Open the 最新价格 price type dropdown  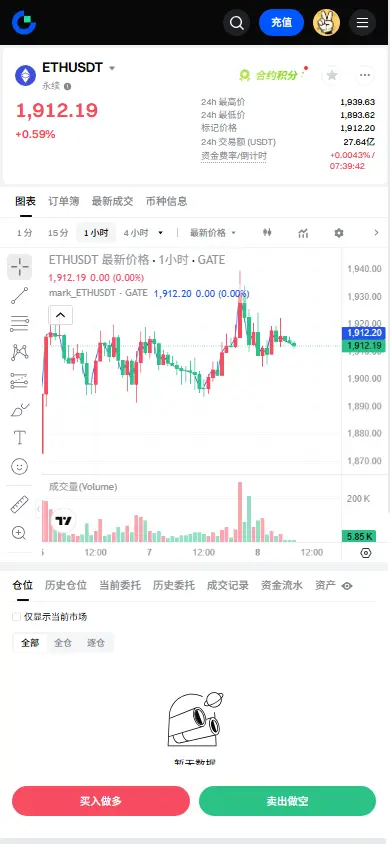pyautogui.click(x=213, y=233)
